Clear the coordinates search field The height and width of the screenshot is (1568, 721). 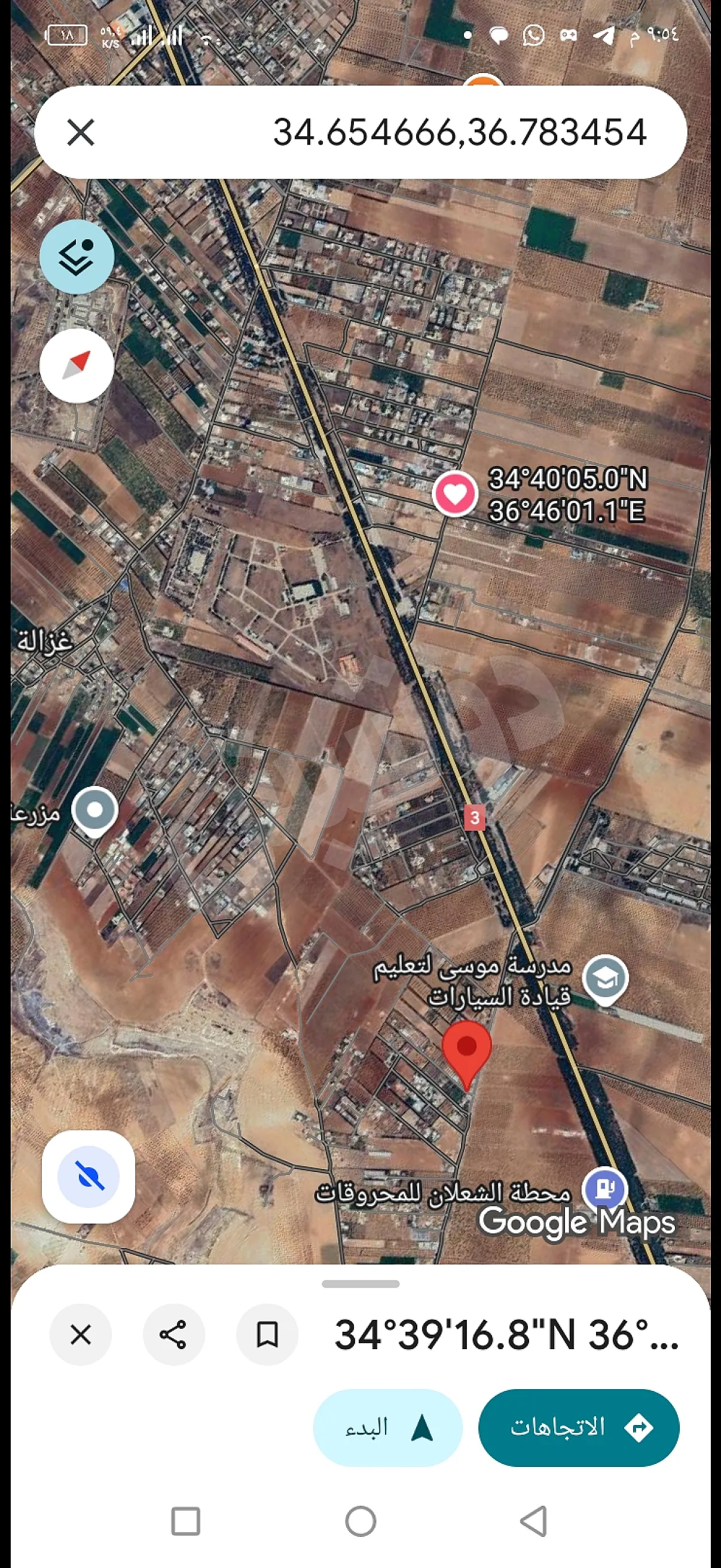click(80, 132)
